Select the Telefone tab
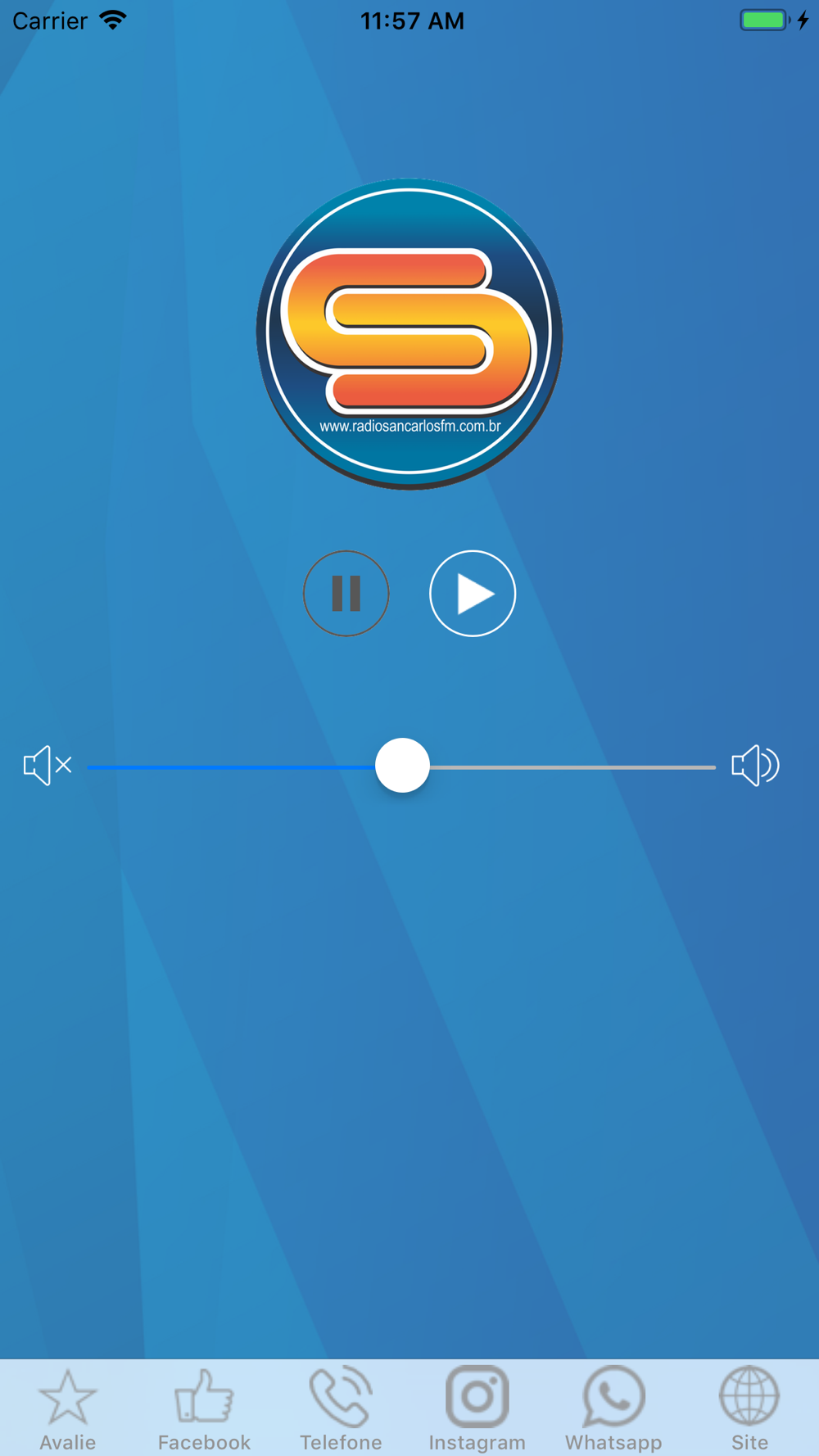Screen dimensions: 819x1456 click(341, 1409)
